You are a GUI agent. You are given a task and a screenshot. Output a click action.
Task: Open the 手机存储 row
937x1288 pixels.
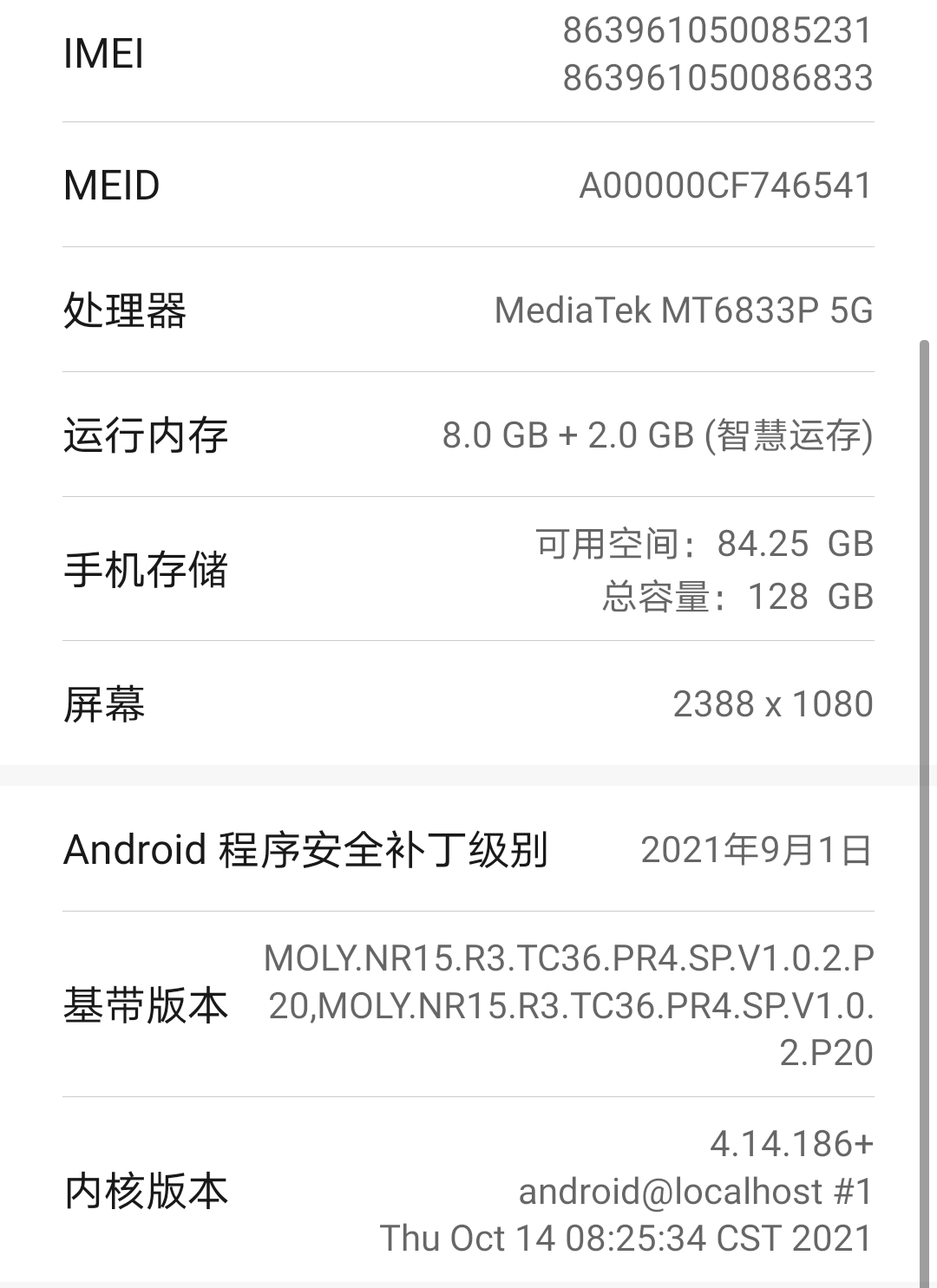468,570
